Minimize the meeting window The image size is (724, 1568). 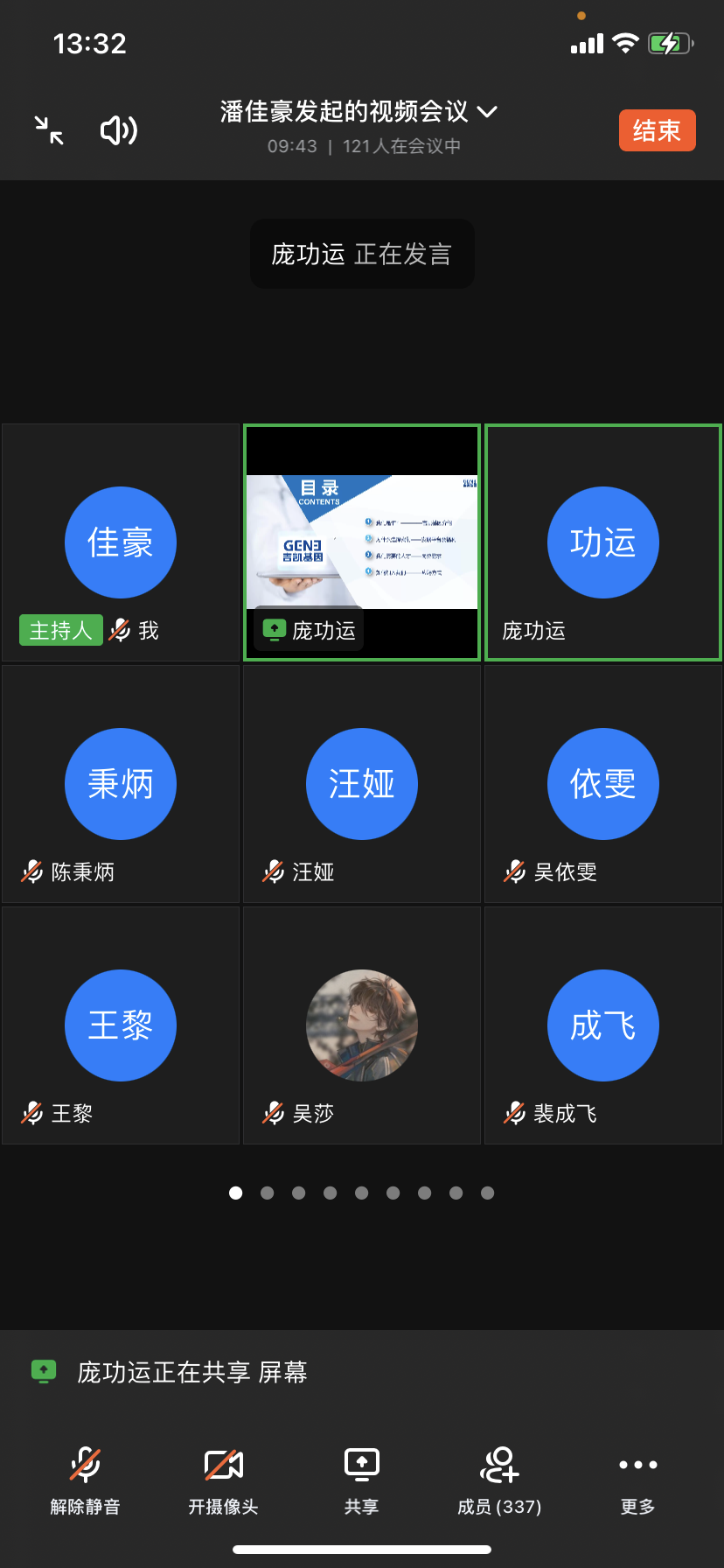(49, 130)
